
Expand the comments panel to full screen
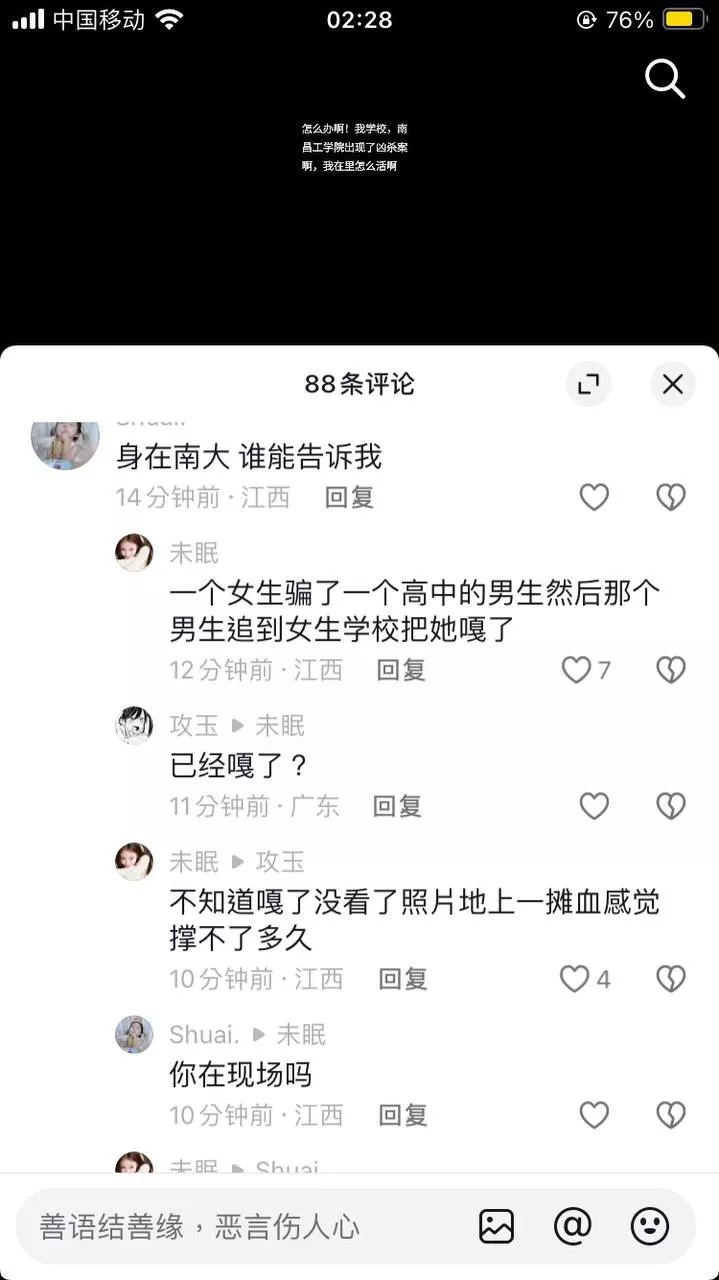(x=588, y=384)
